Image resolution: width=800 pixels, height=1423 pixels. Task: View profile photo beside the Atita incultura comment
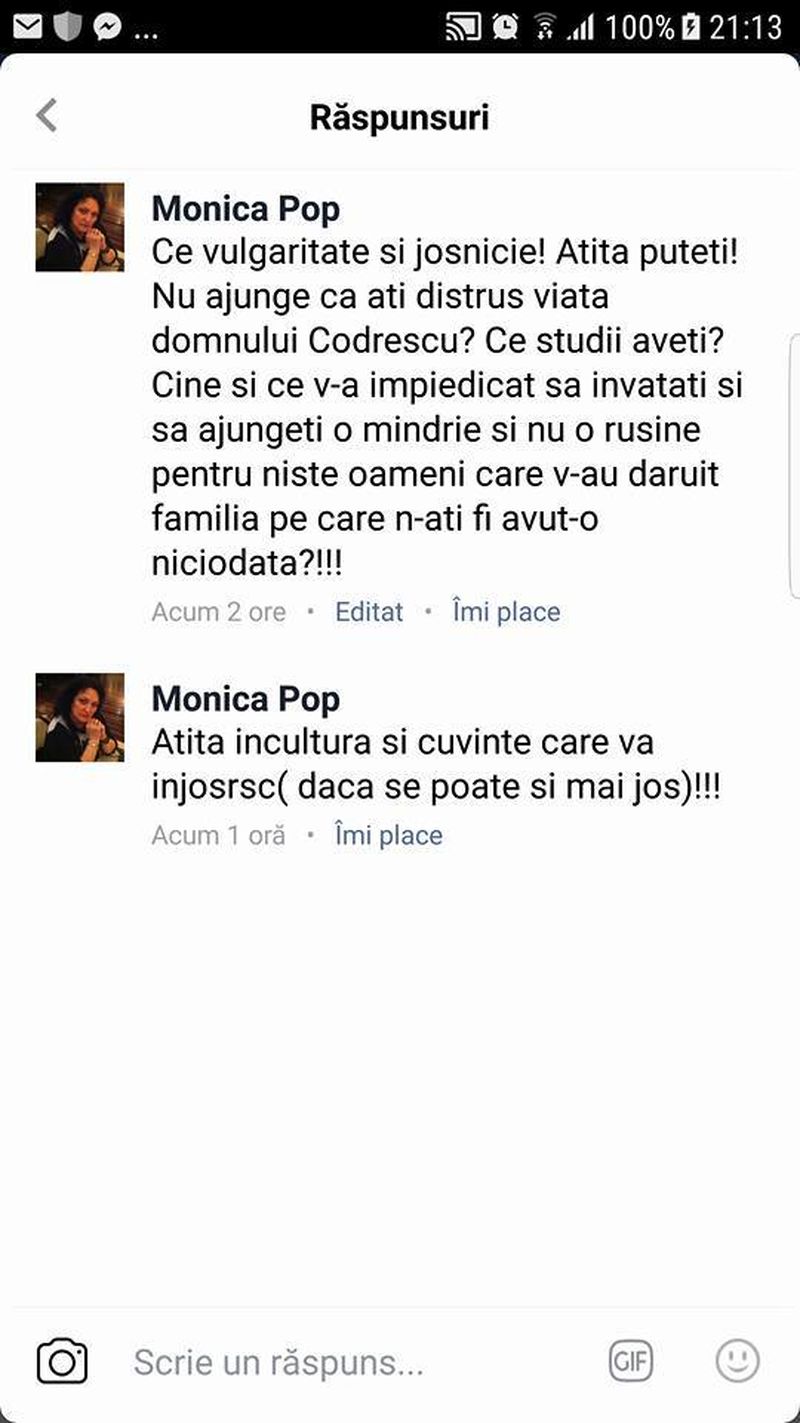tap(80, 717)
